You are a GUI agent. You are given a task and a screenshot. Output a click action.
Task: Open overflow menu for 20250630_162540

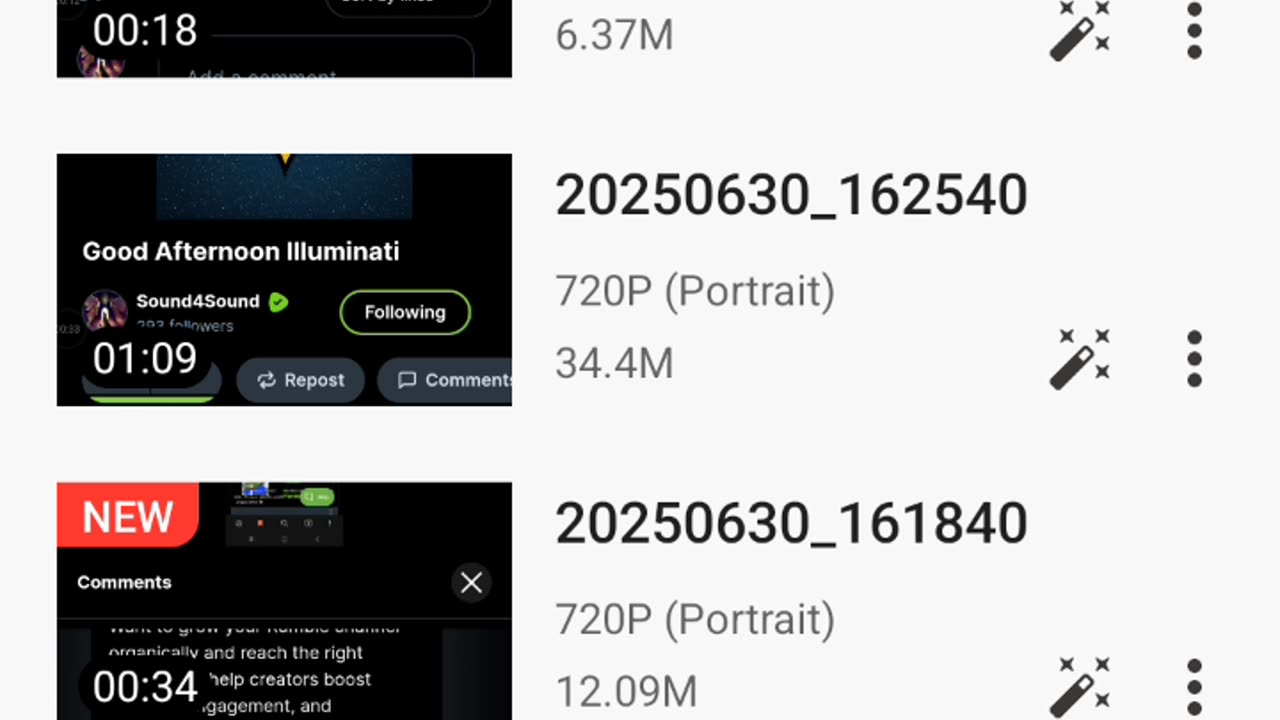[1194, 359]
